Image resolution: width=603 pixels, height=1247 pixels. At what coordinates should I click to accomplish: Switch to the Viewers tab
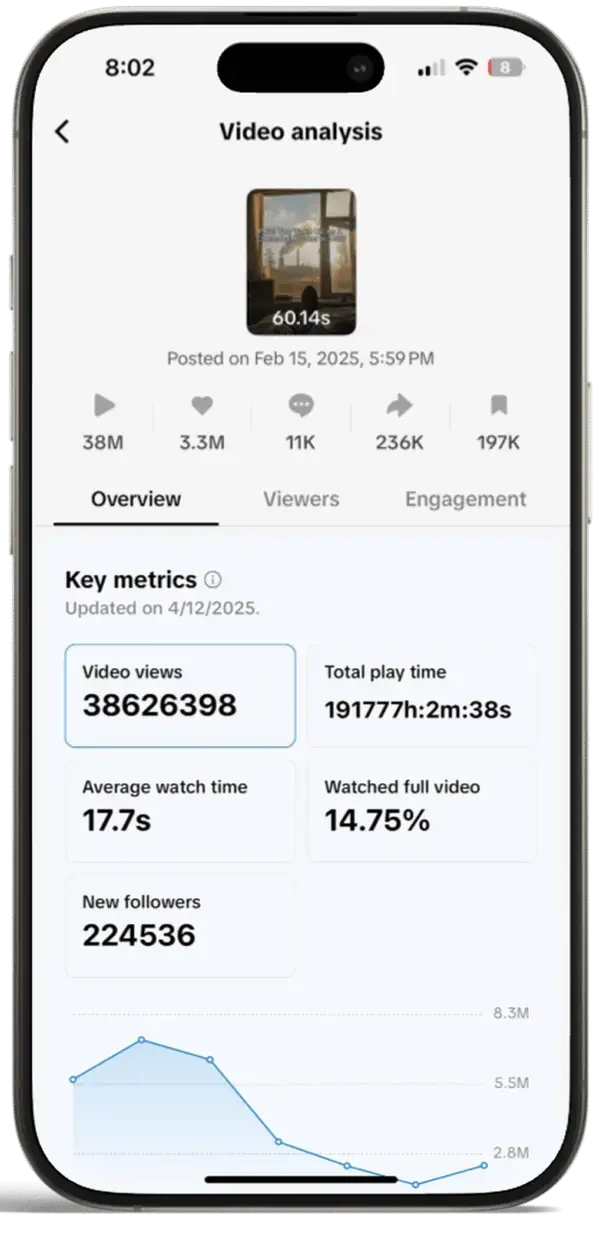[301, 499]
